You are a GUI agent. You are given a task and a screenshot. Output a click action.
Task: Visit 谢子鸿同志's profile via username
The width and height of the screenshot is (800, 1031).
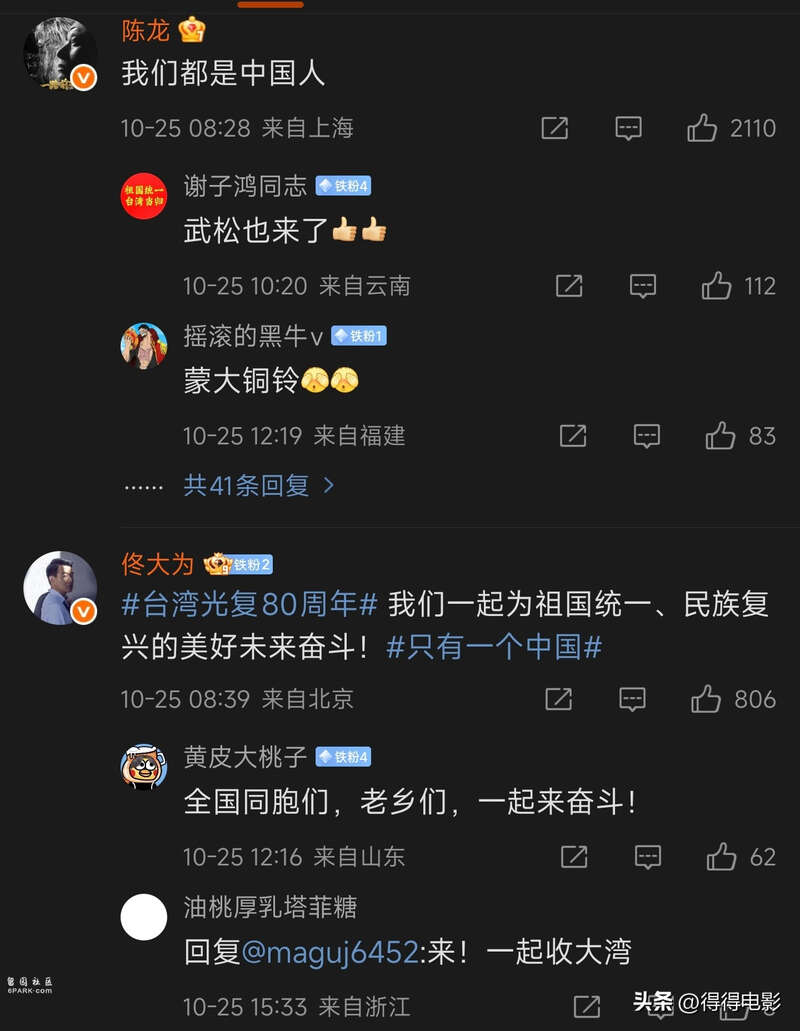[x=245, y=186]
